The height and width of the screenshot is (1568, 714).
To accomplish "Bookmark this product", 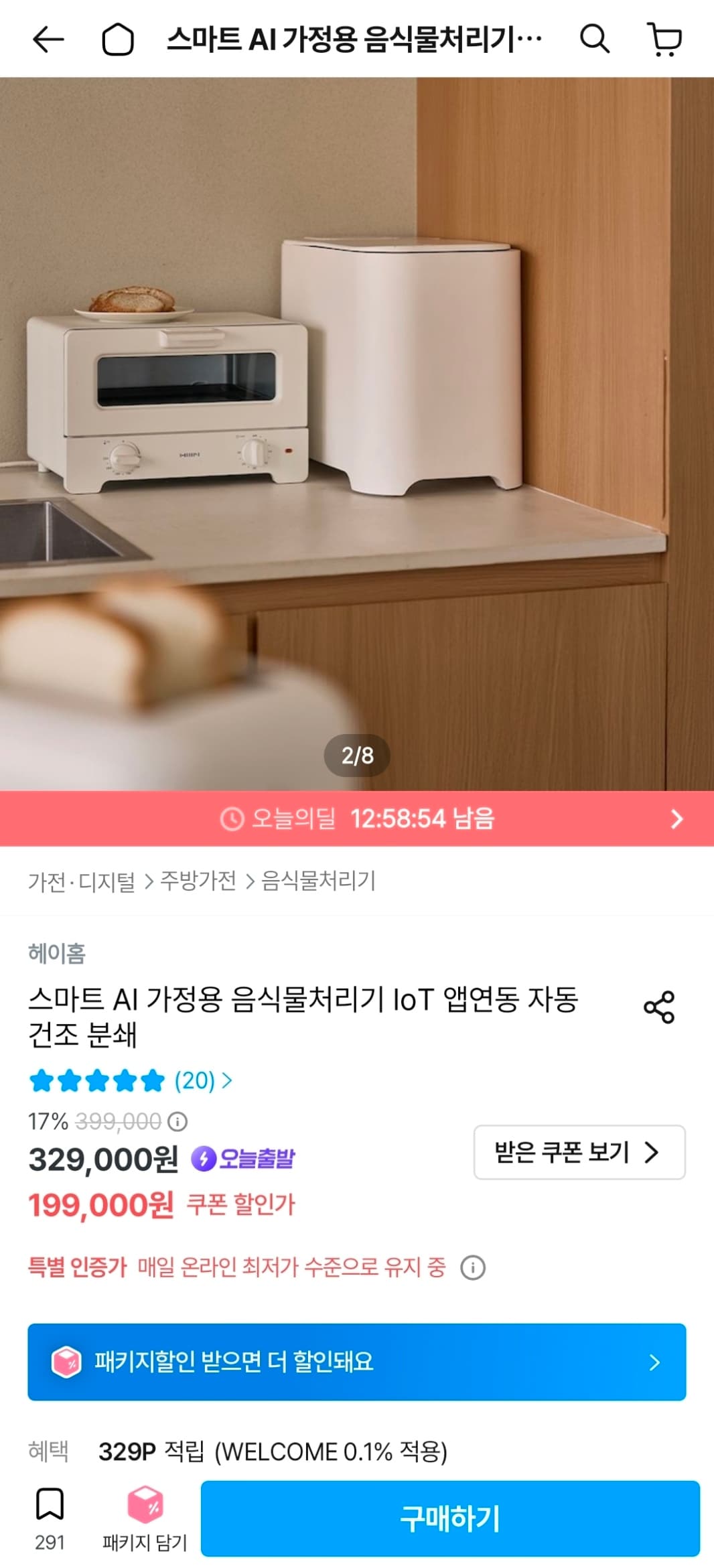I will tap(50, 1517).
